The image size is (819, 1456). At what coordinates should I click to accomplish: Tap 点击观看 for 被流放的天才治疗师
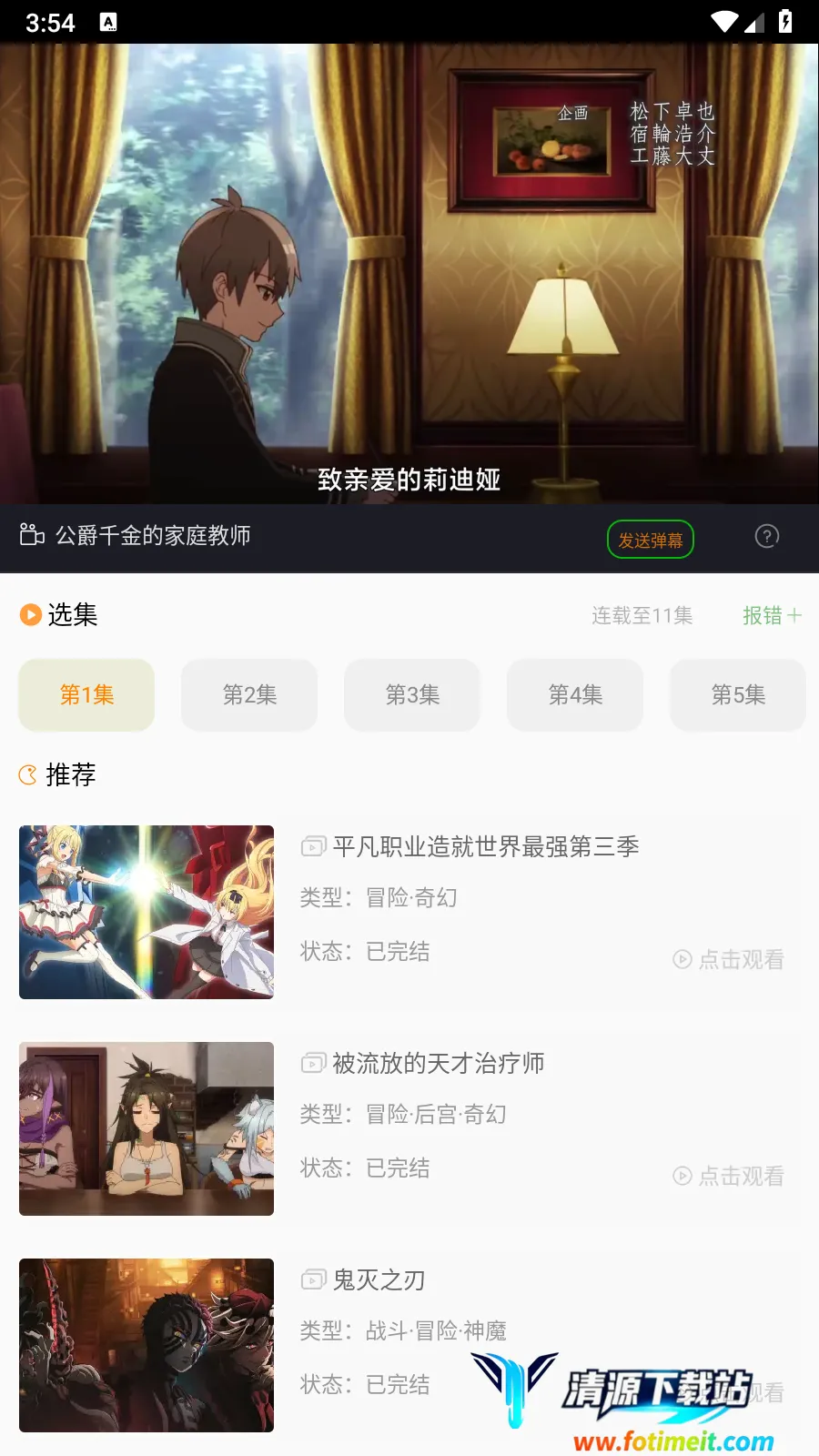(729, 1176)
